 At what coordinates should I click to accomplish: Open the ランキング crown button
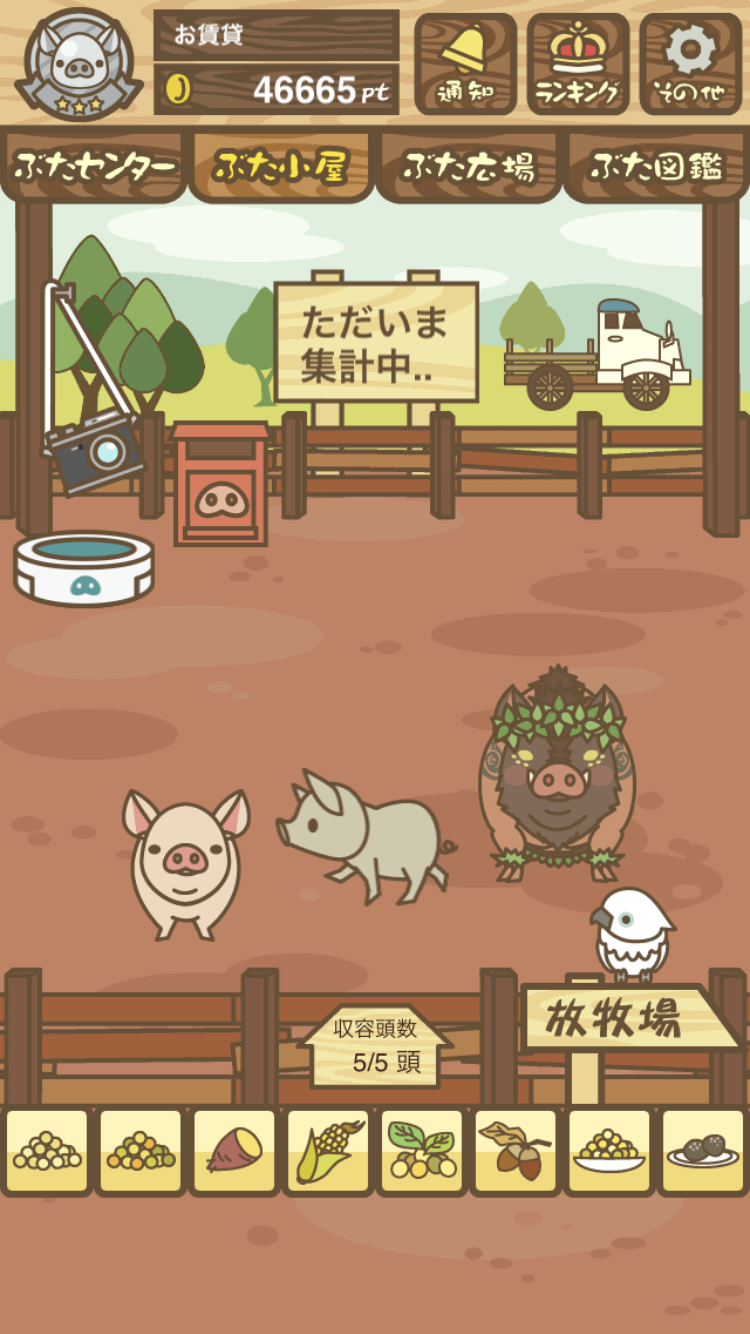point(578,64)
